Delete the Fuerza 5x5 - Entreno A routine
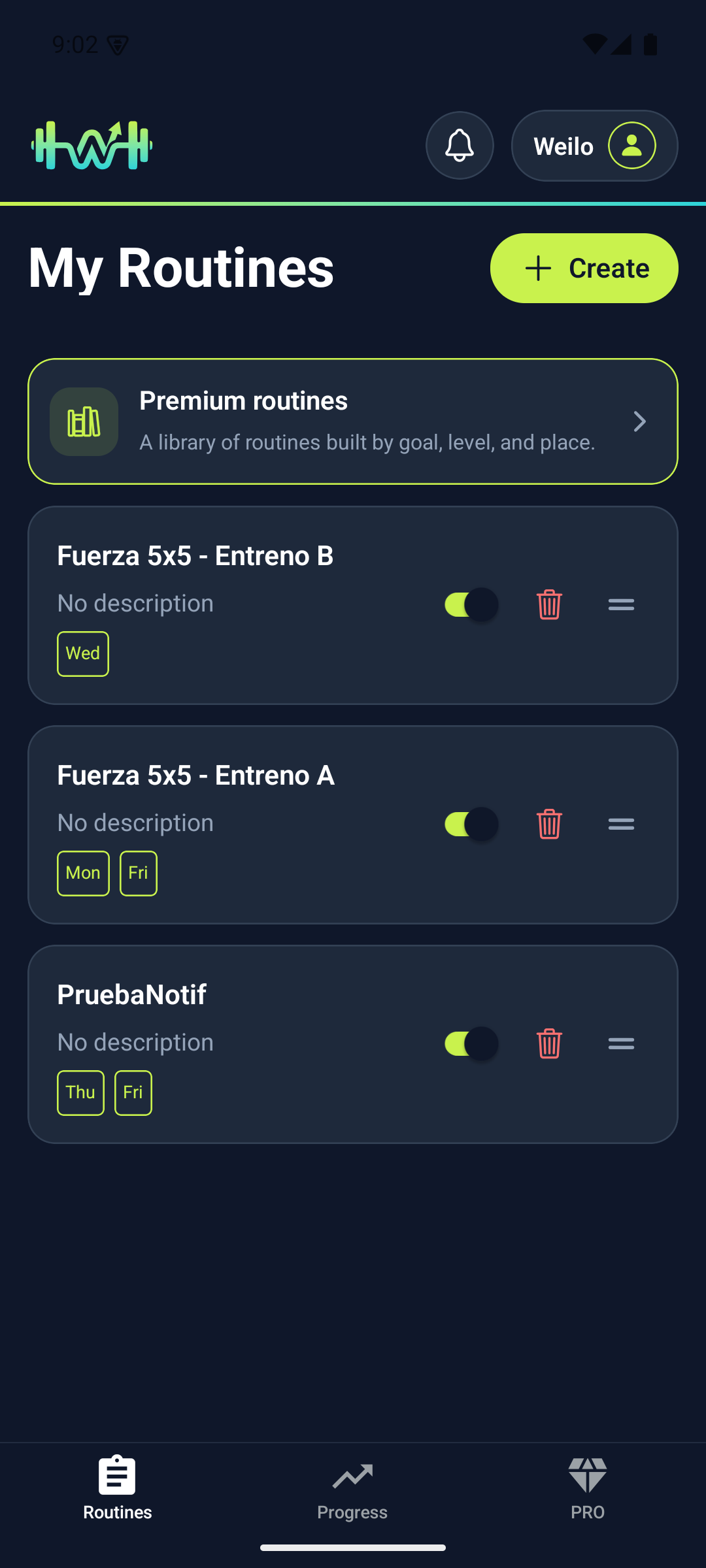The width and height of the screenshot is (706, 1568). (x=549, y=824)
